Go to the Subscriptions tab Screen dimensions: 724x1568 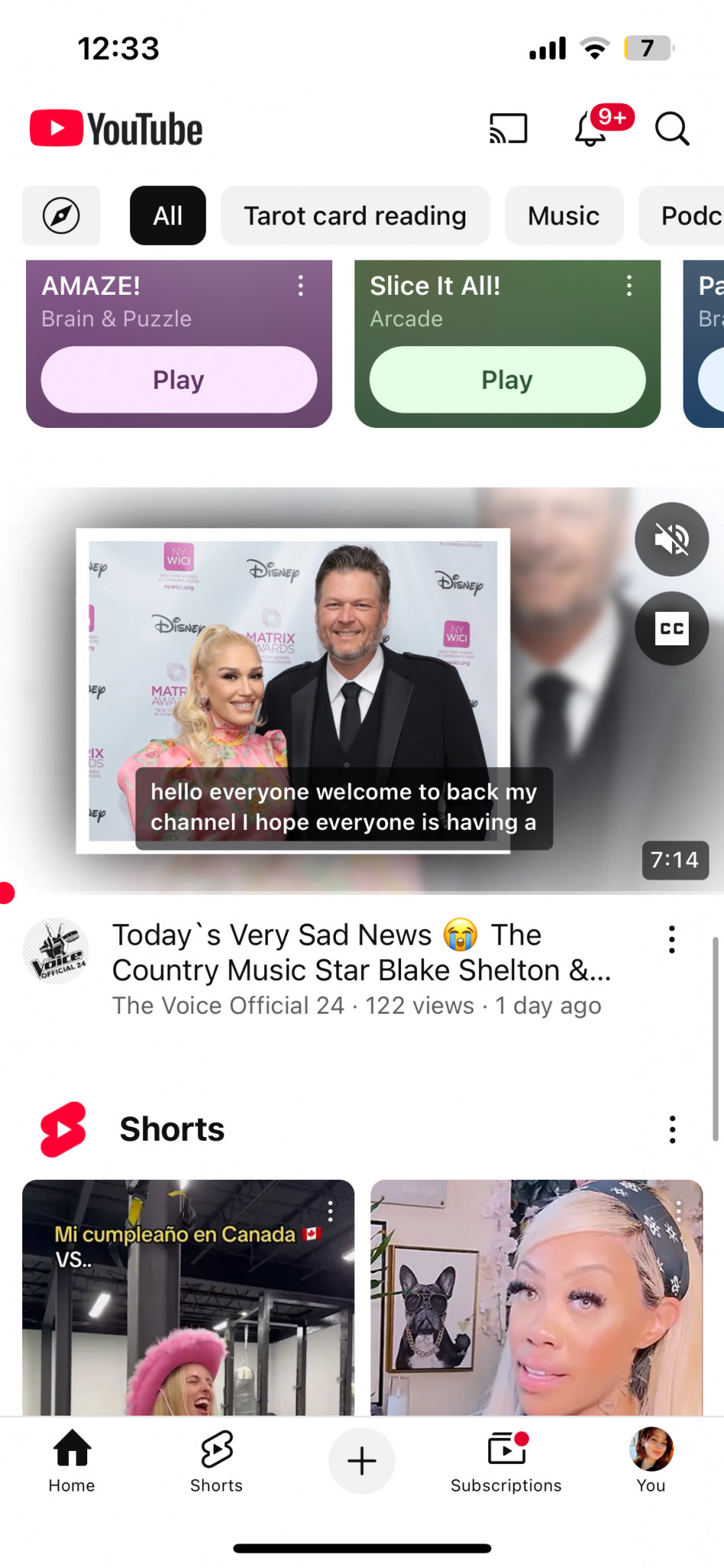tap(506, 1461)
